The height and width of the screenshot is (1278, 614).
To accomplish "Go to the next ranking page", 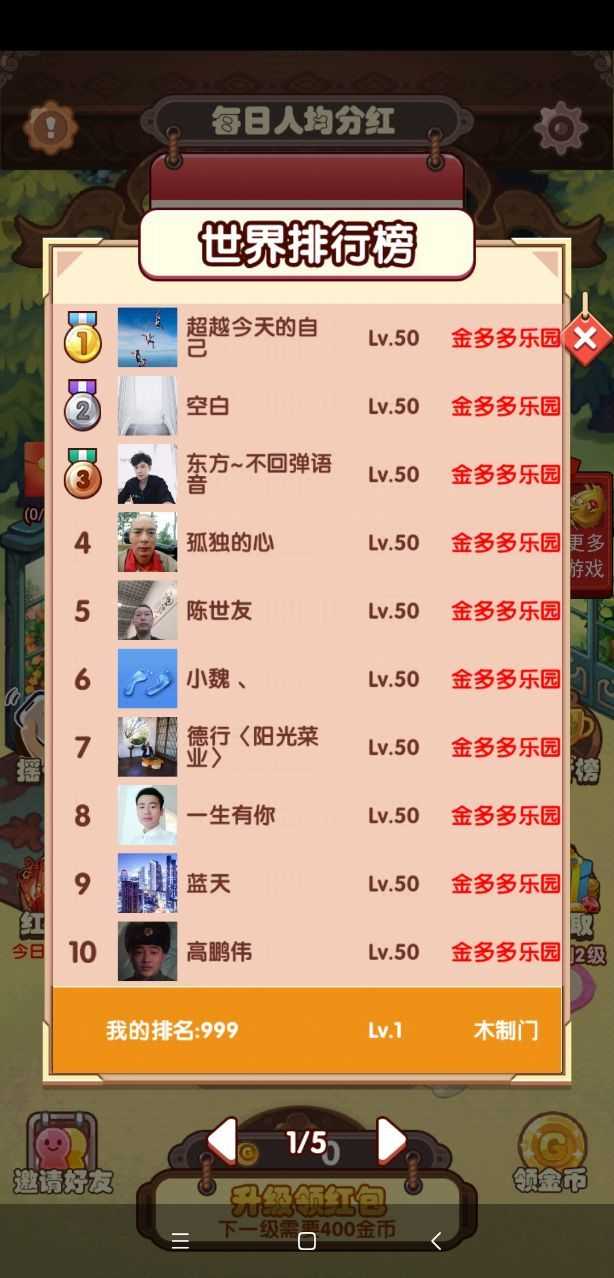I will point(391,1140).
